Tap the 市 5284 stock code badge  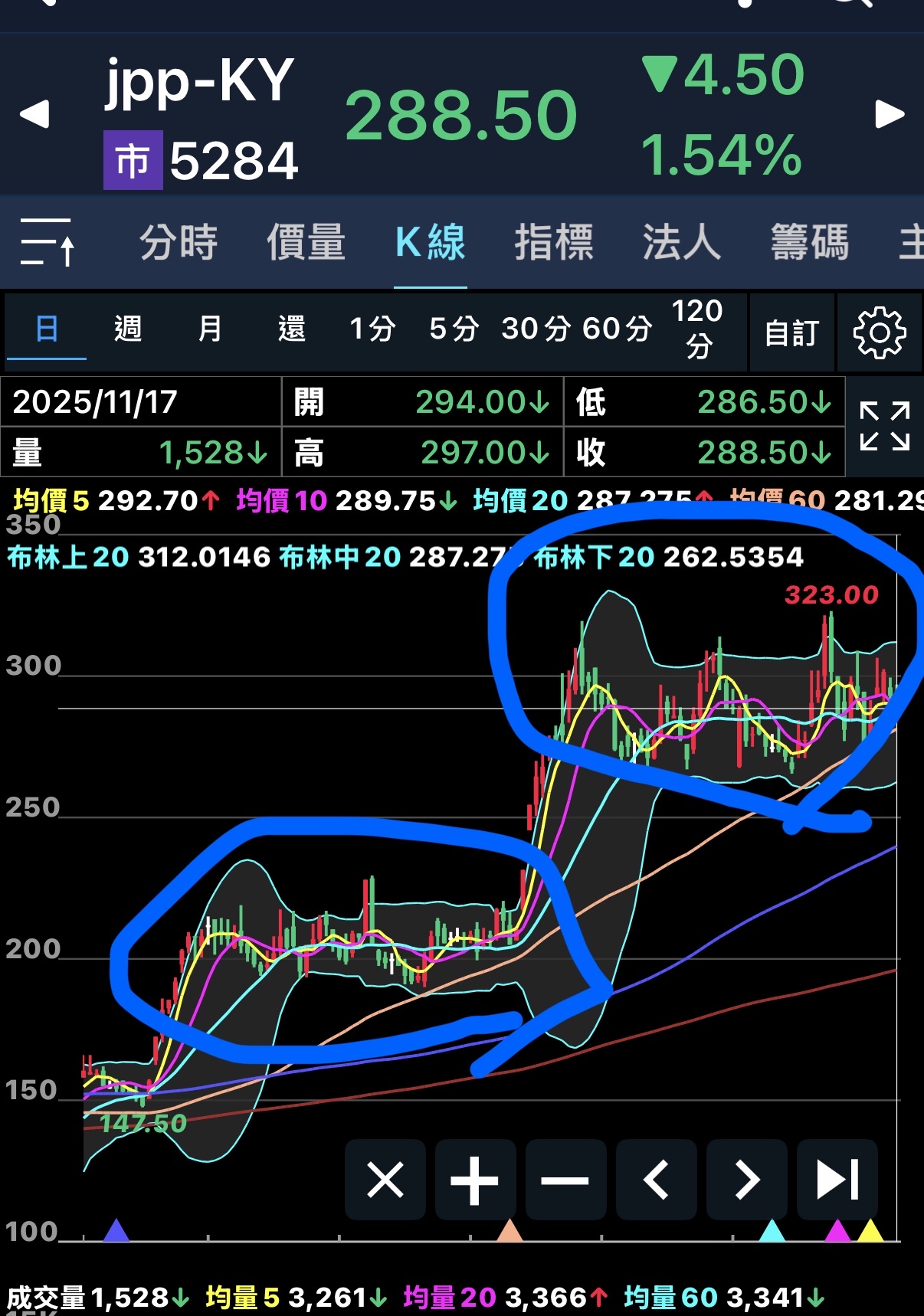tap(134, 159)
